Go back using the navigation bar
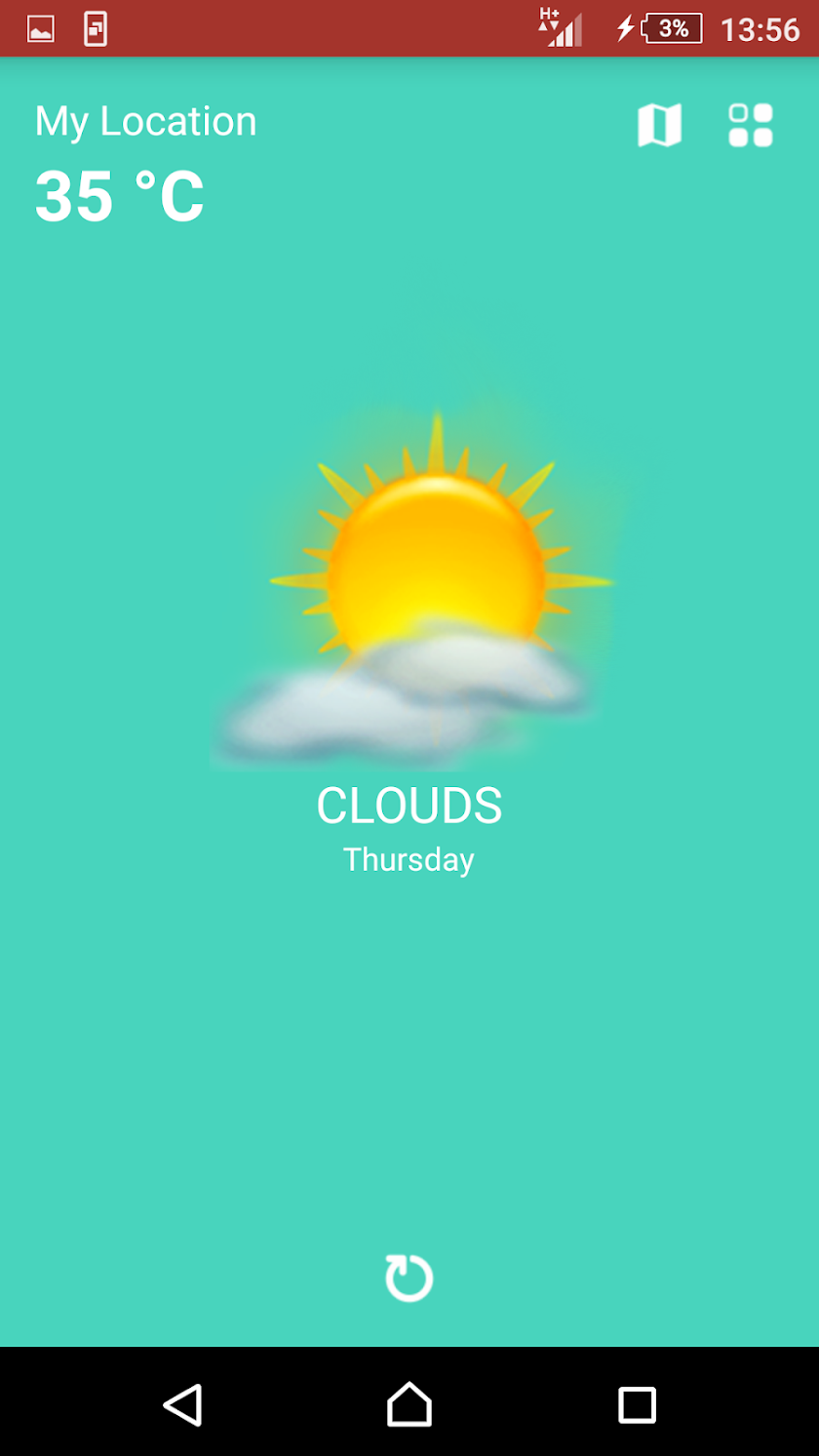This screenshot has height=1456, width=819. coord(182,1405)
